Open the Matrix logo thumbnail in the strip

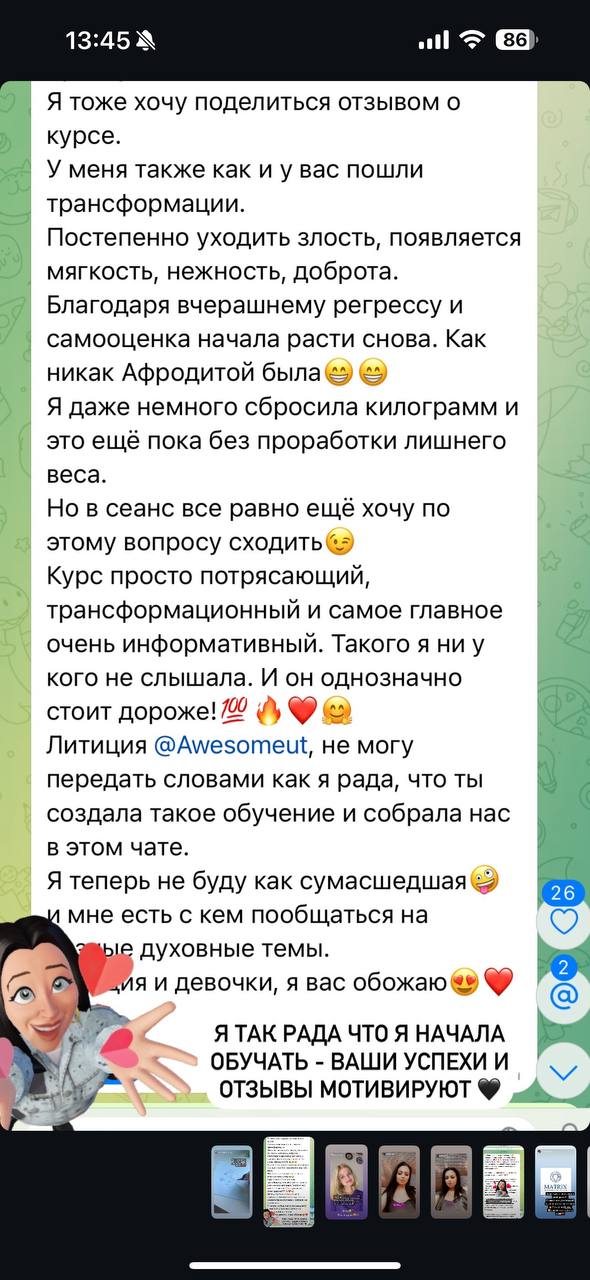tap(555, 1182)
